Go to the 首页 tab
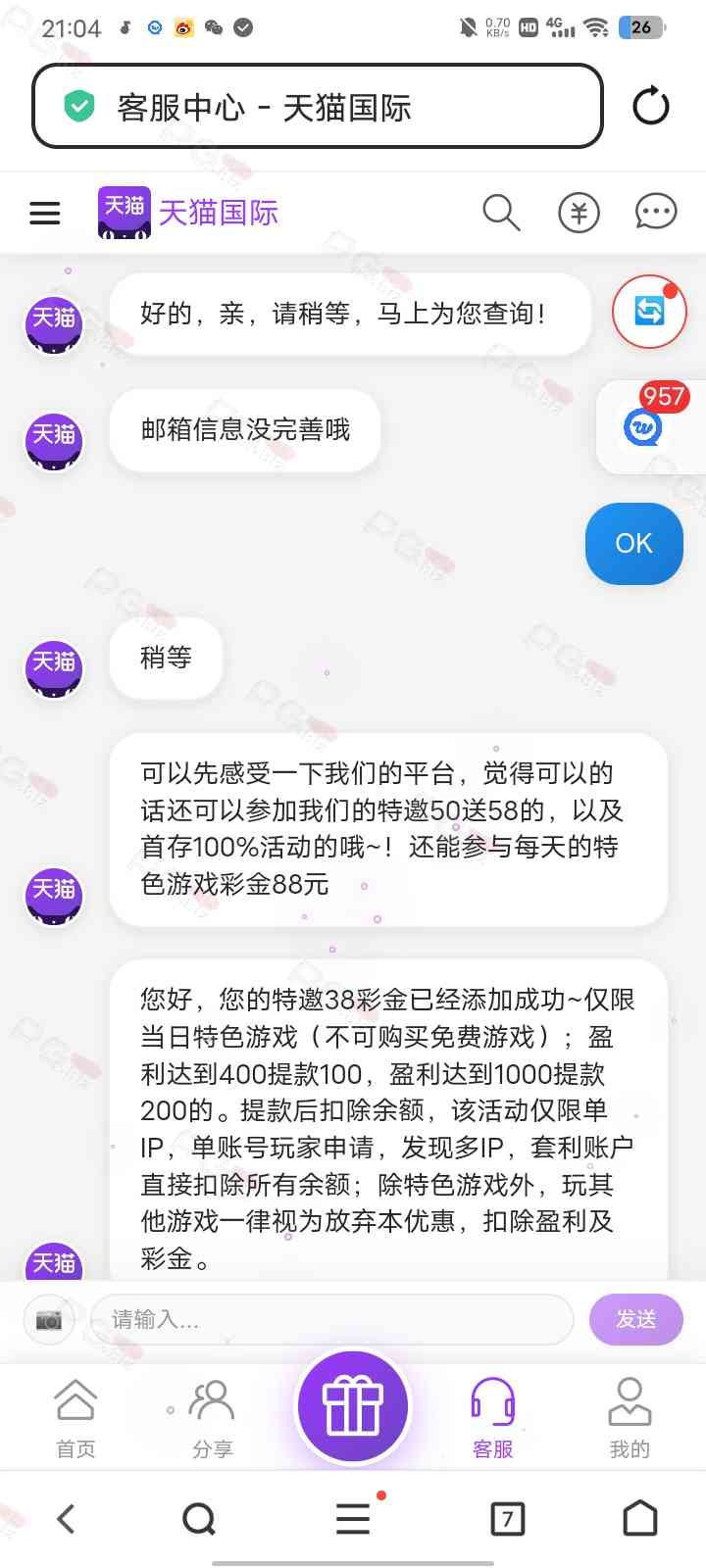Image resolution: width=706 pixels, height=1568 pixels. pyautogui.click(x=76, y=1417)
